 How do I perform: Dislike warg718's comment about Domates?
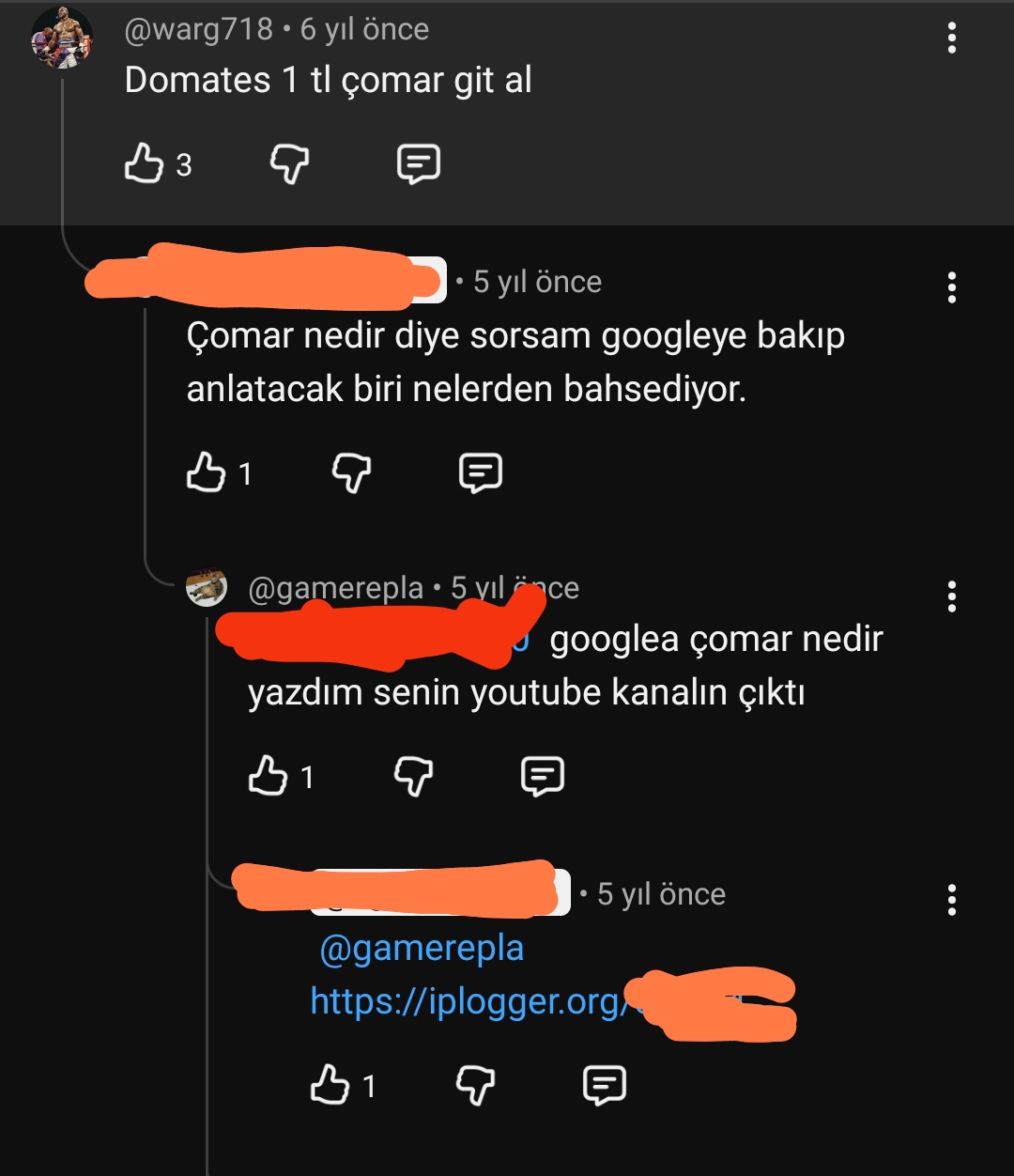click(289, 164)
